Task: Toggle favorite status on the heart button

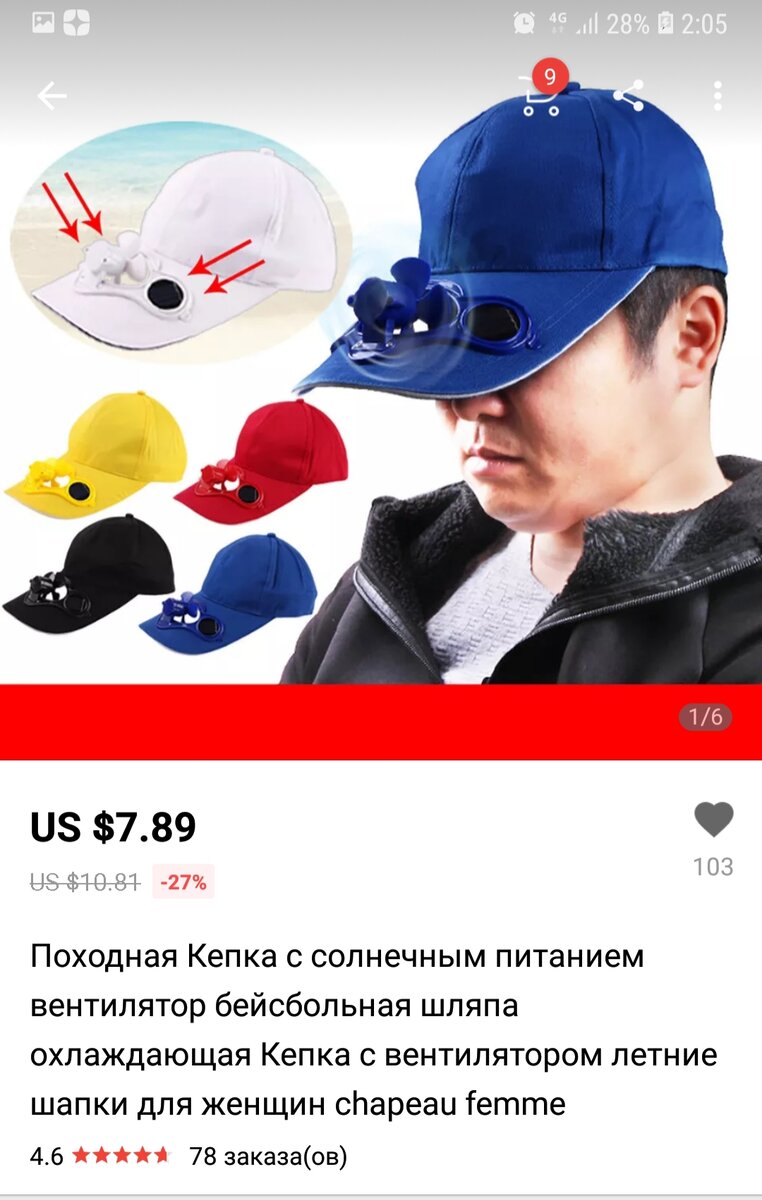Action: point(716,822)
